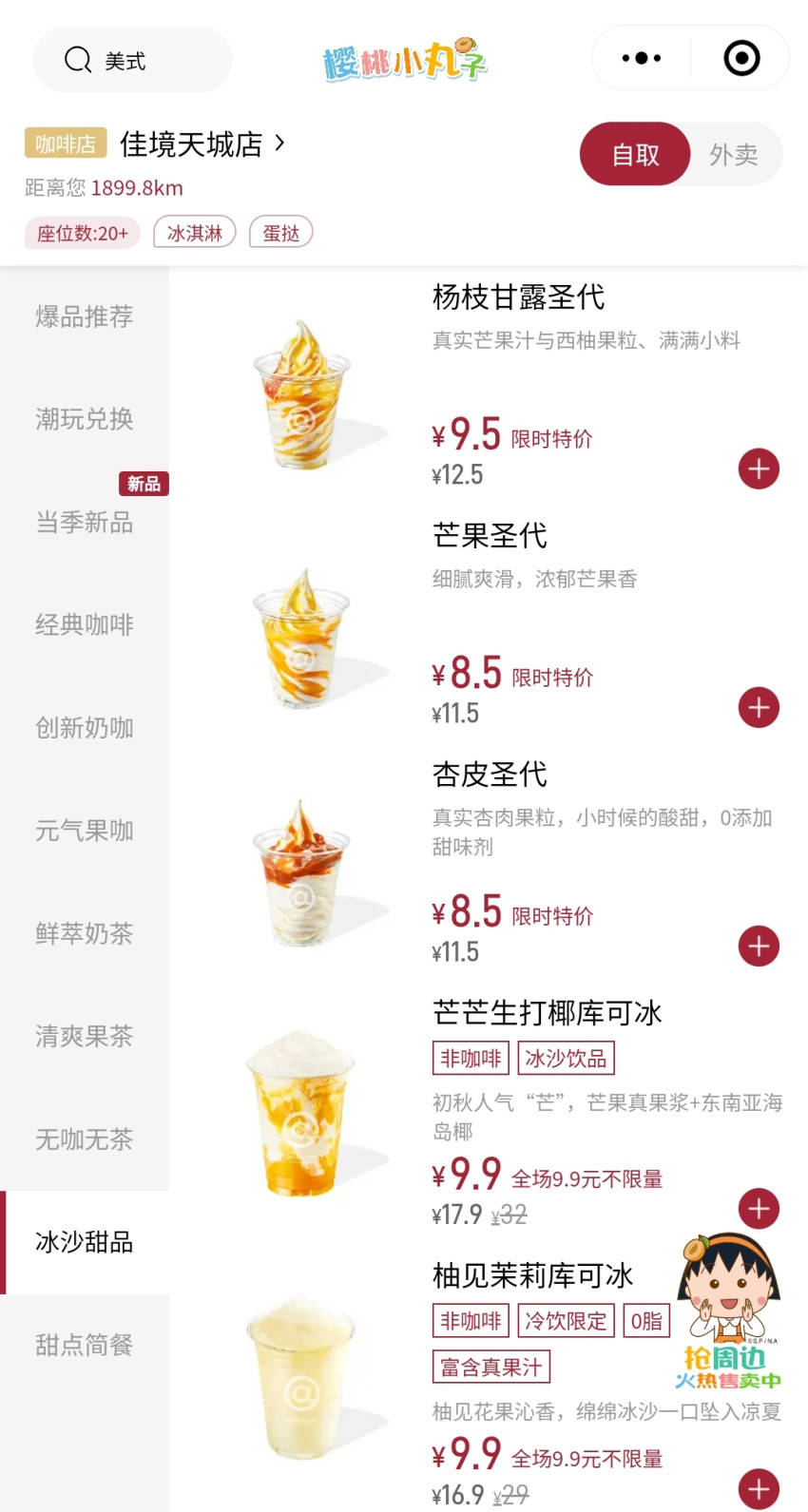Go to the 潮玩兑换 category

point(84,419)
